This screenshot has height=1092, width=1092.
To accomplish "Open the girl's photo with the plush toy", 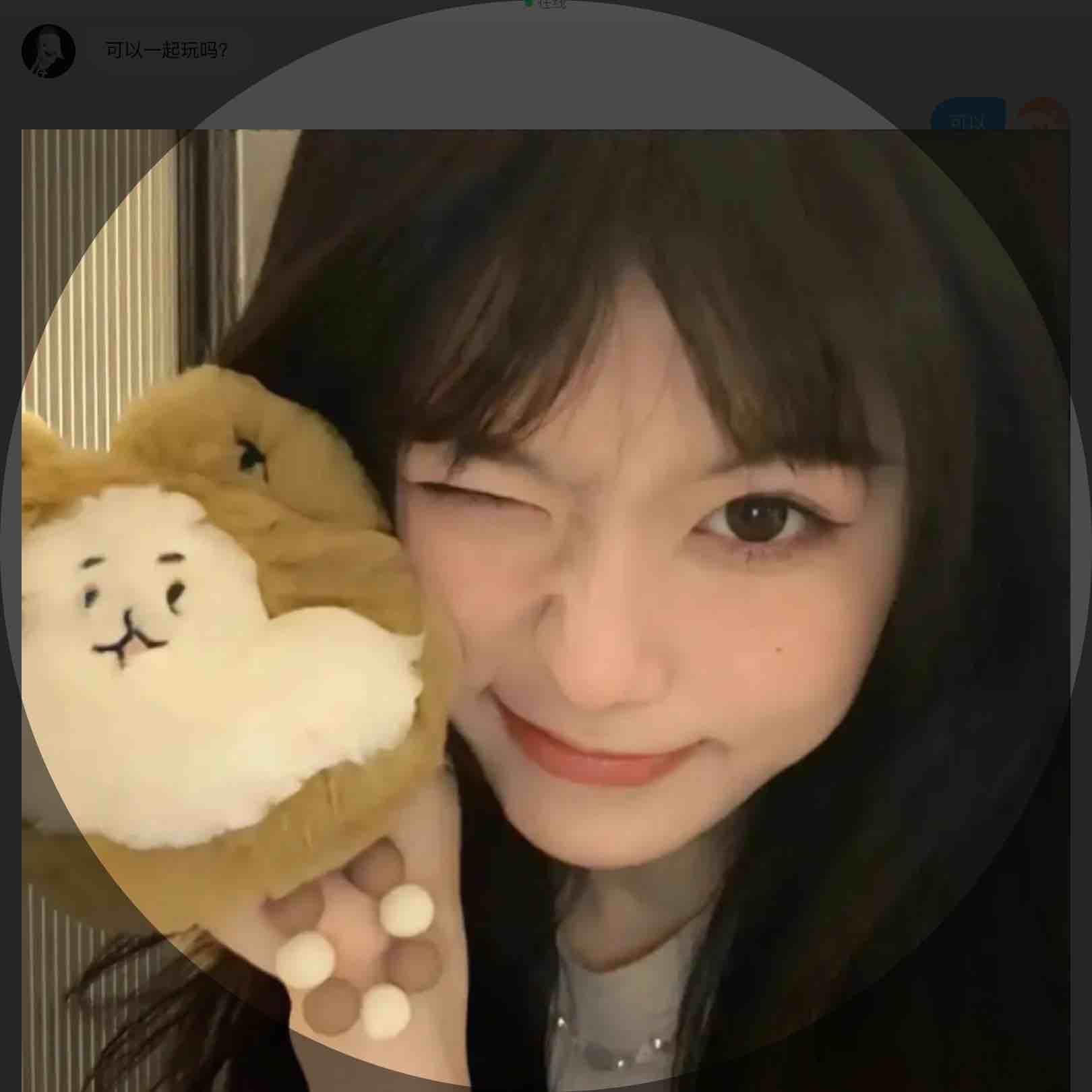I will point(545,607).
